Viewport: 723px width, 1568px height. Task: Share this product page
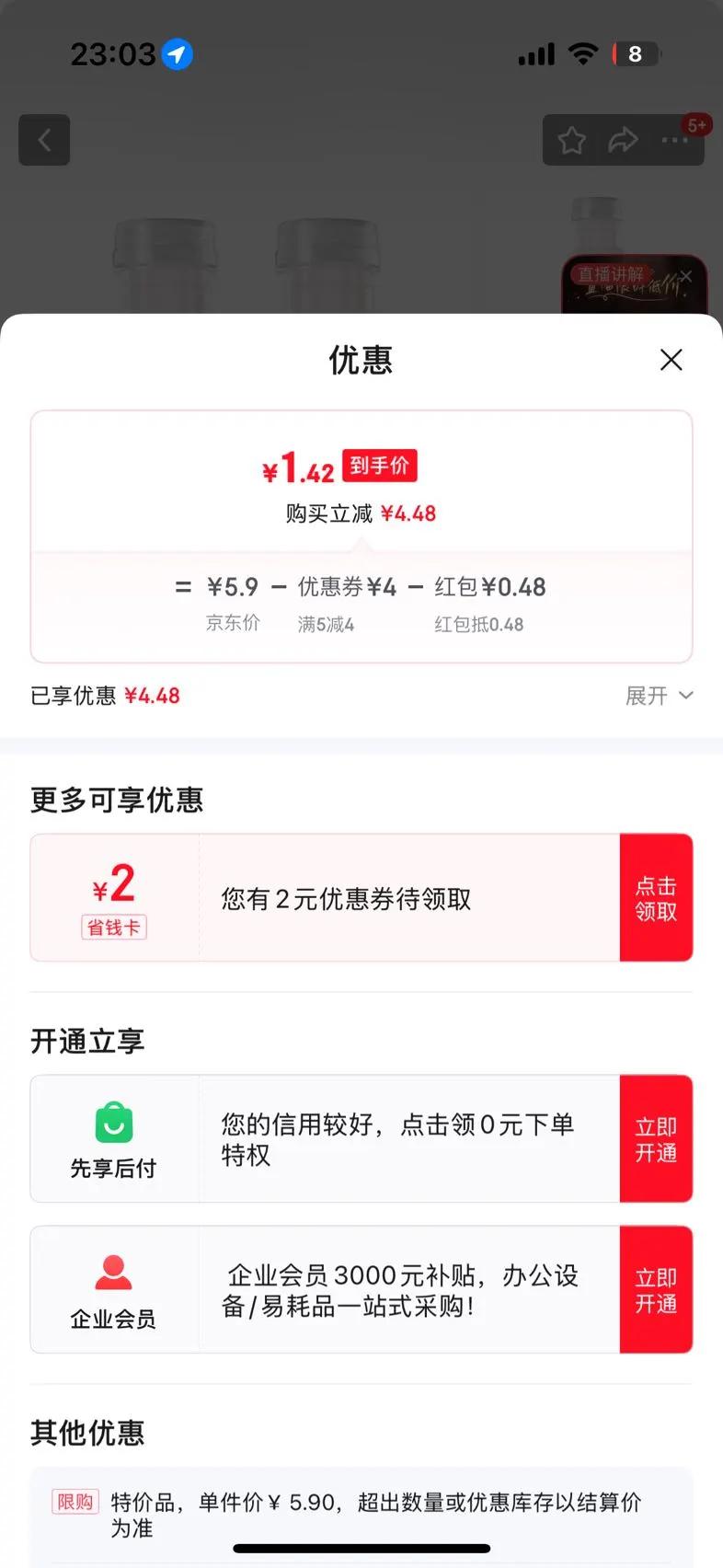(624, 140)
